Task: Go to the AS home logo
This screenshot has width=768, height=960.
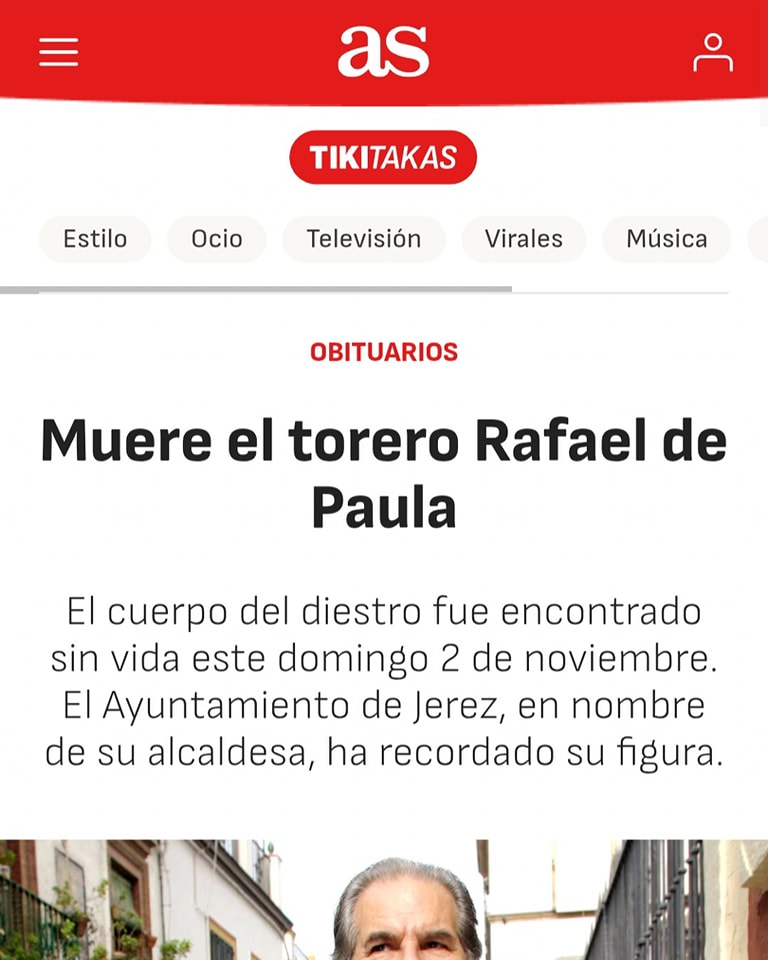Action: point(383,52)
